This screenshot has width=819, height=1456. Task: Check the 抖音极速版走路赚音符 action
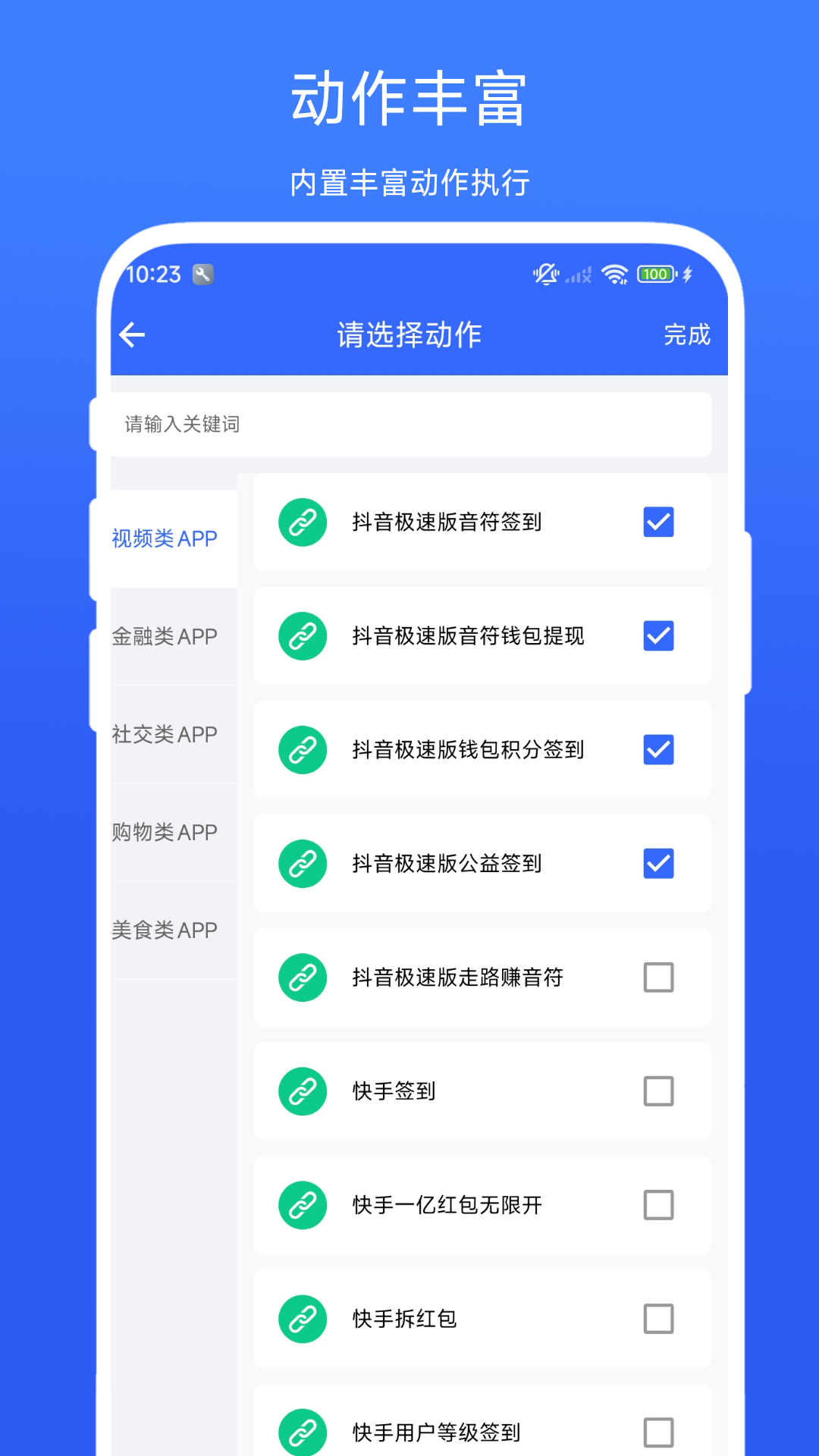tap(658, 977)
